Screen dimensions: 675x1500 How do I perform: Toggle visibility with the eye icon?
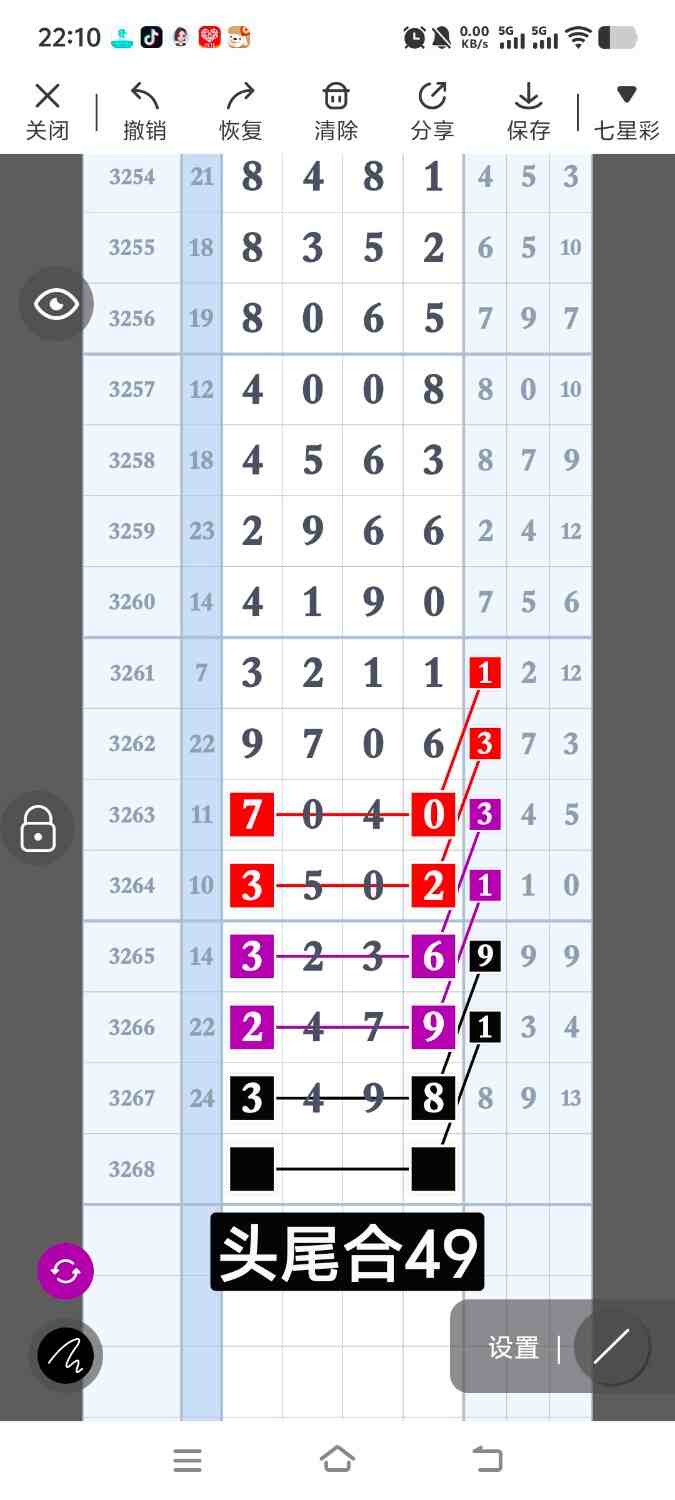[x=56, y=305]
